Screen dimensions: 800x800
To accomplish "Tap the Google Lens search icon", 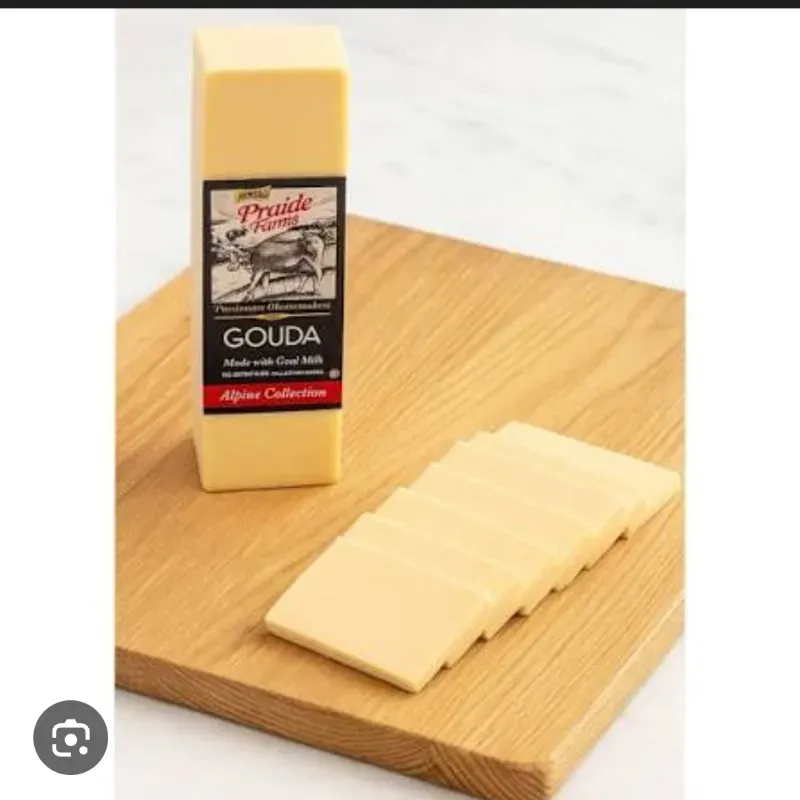I will [70, 737].
